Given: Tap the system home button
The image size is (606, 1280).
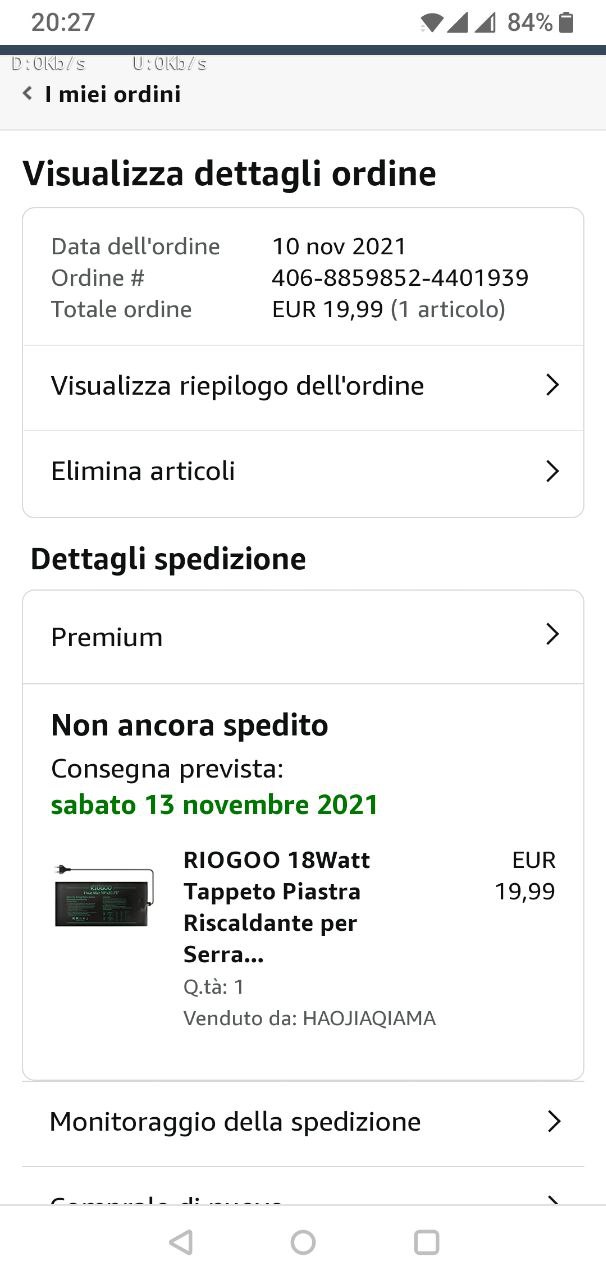Looking at the screenshot, I should click(303, 1242).
